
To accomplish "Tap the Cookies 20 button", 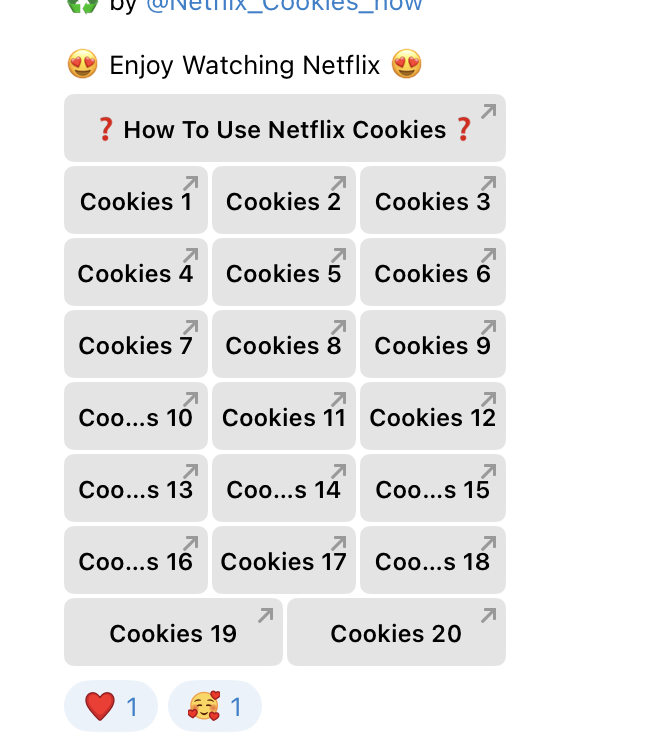I will [396, 633].
